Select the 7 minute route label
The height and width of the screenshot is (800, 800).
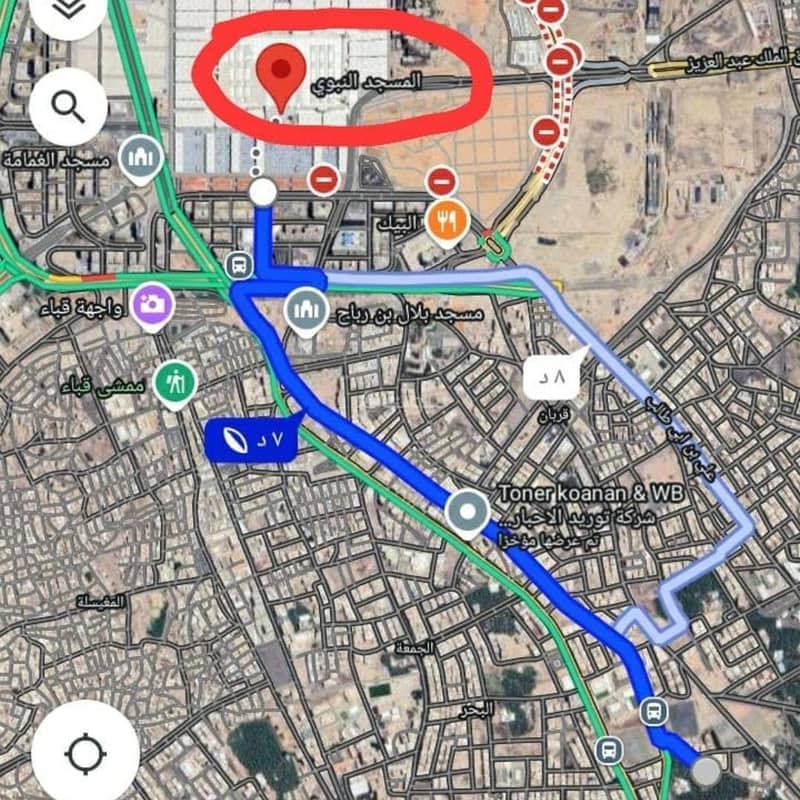tap(251, 440)
